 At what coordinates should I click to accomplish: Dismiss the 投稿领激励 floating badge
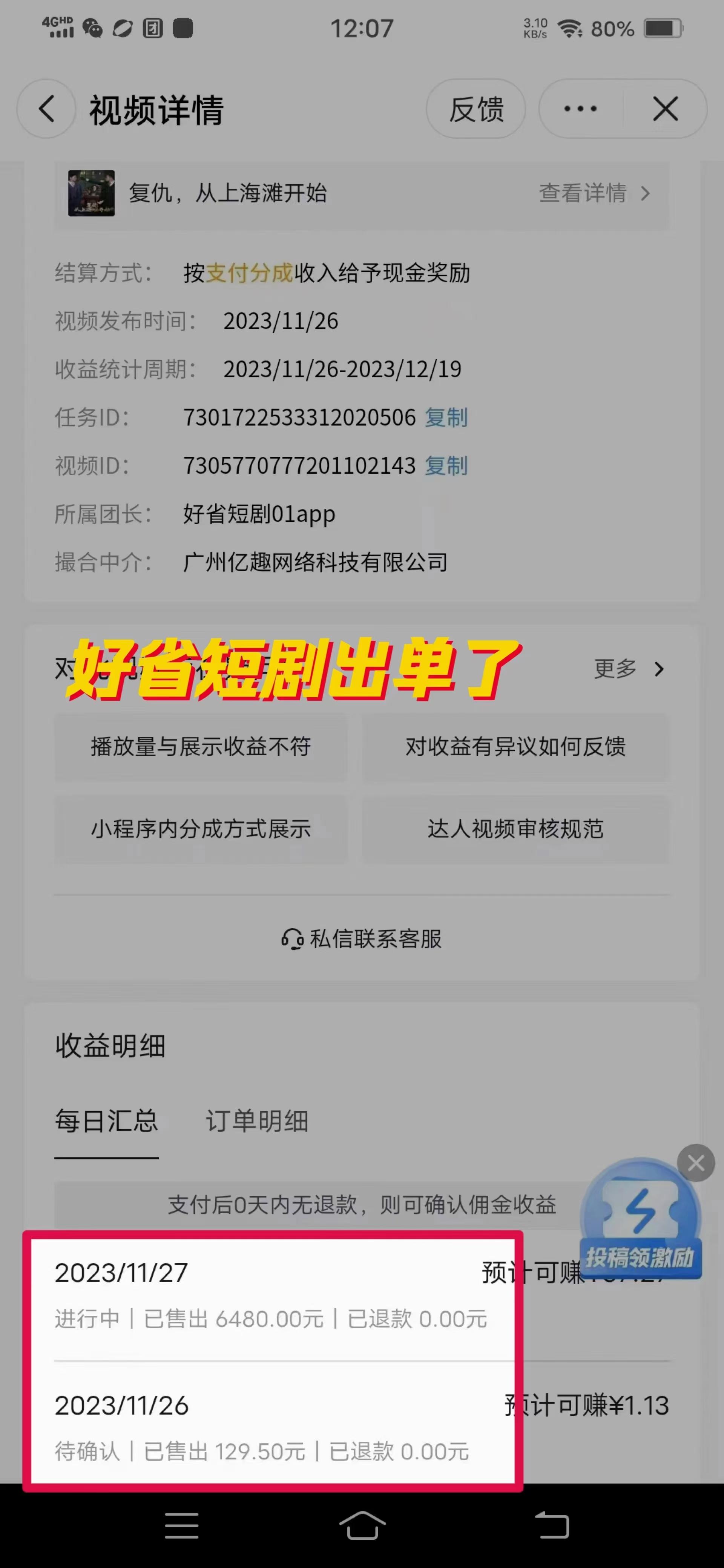click(x=696, y=1163)
